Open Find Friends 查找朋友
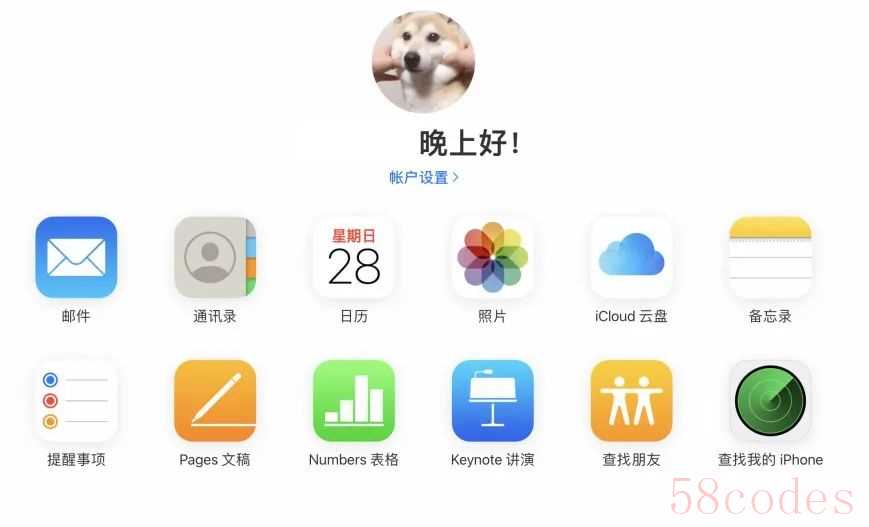The width and height of the screenshot is (869, 527). [631, 401]
